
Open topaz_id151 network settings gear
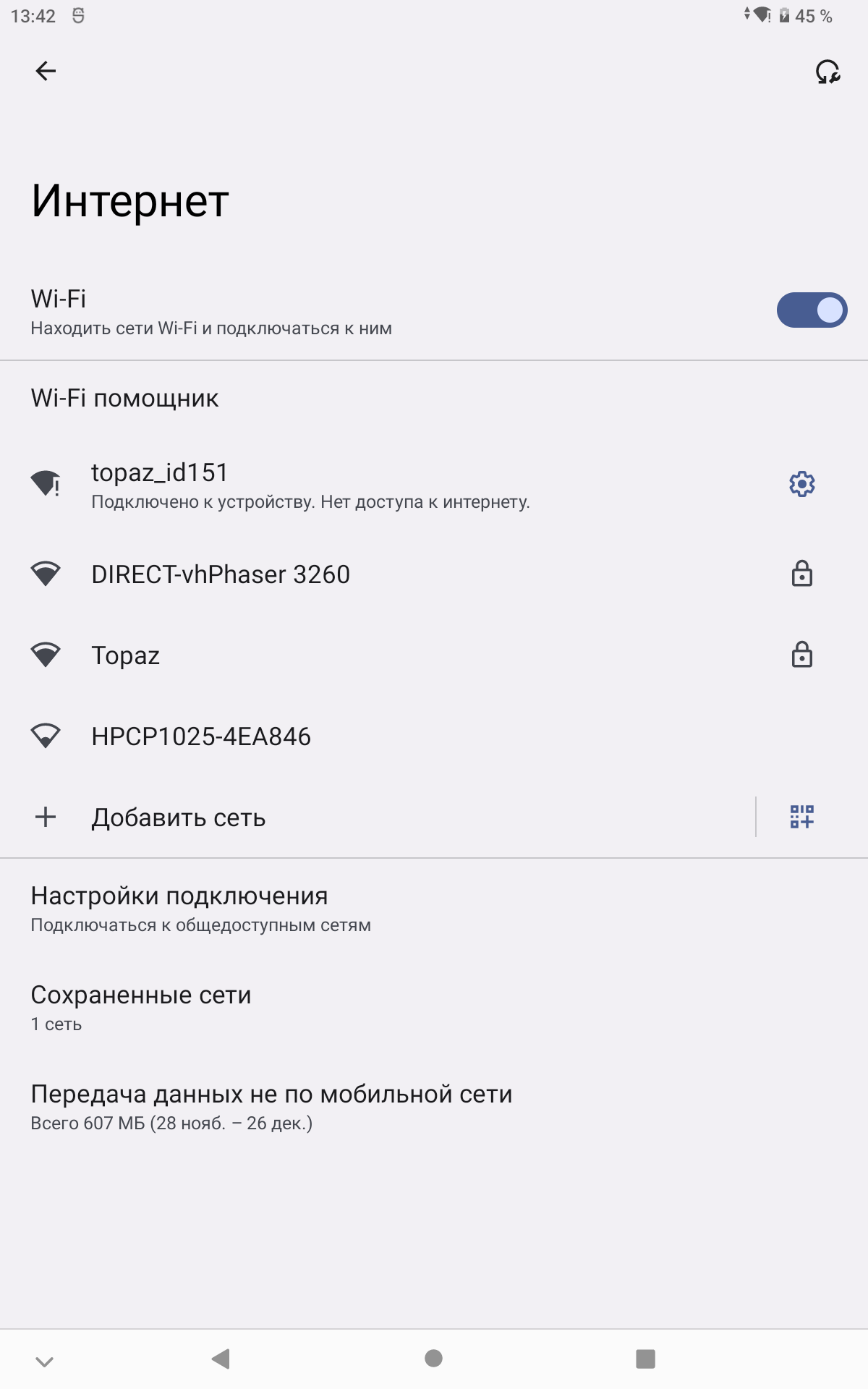(x=801, y=484)
